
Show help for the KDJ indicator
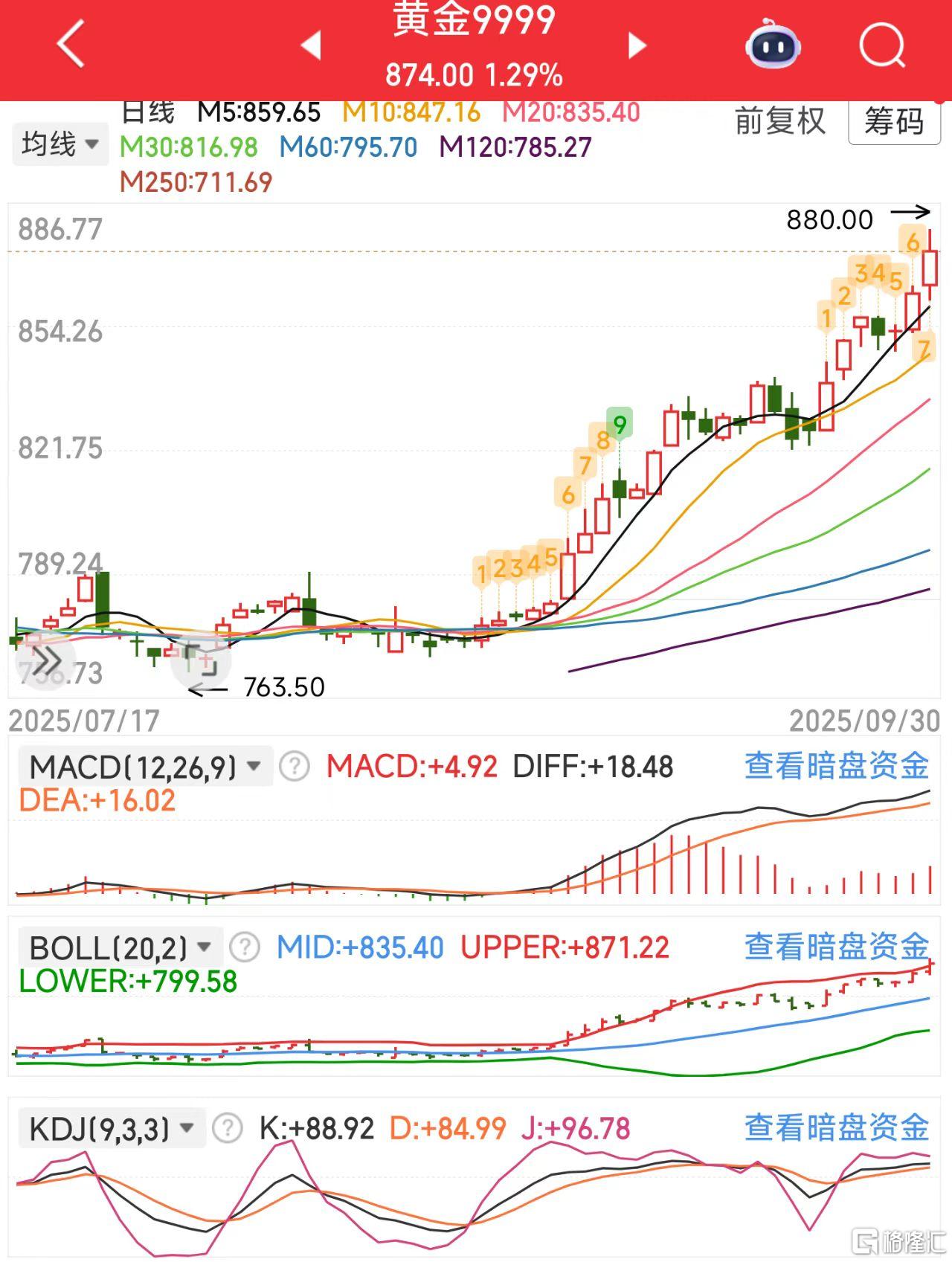(228, 1128)
